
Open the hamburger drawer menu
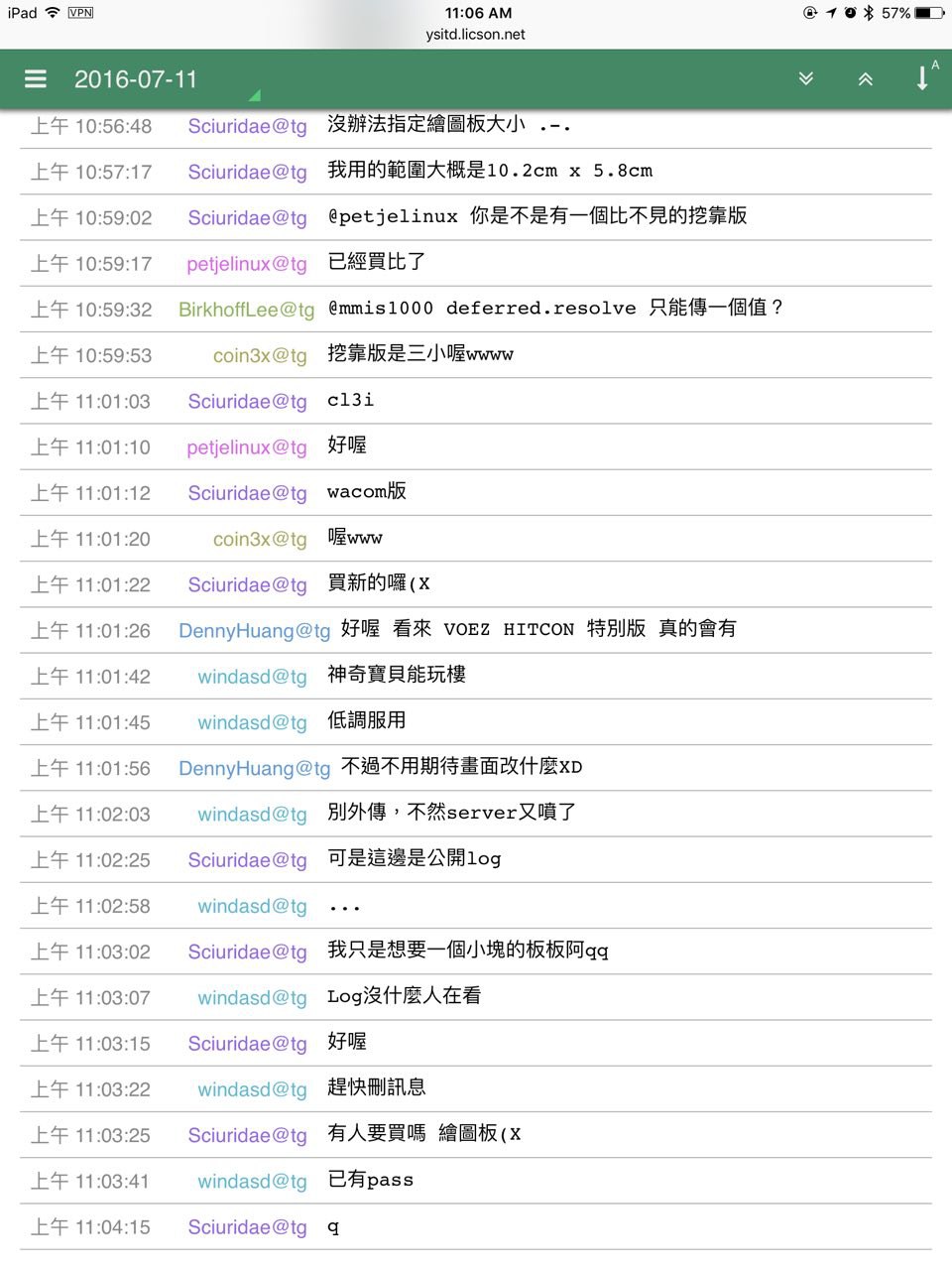pyautogui.click(x=36, y=79)
